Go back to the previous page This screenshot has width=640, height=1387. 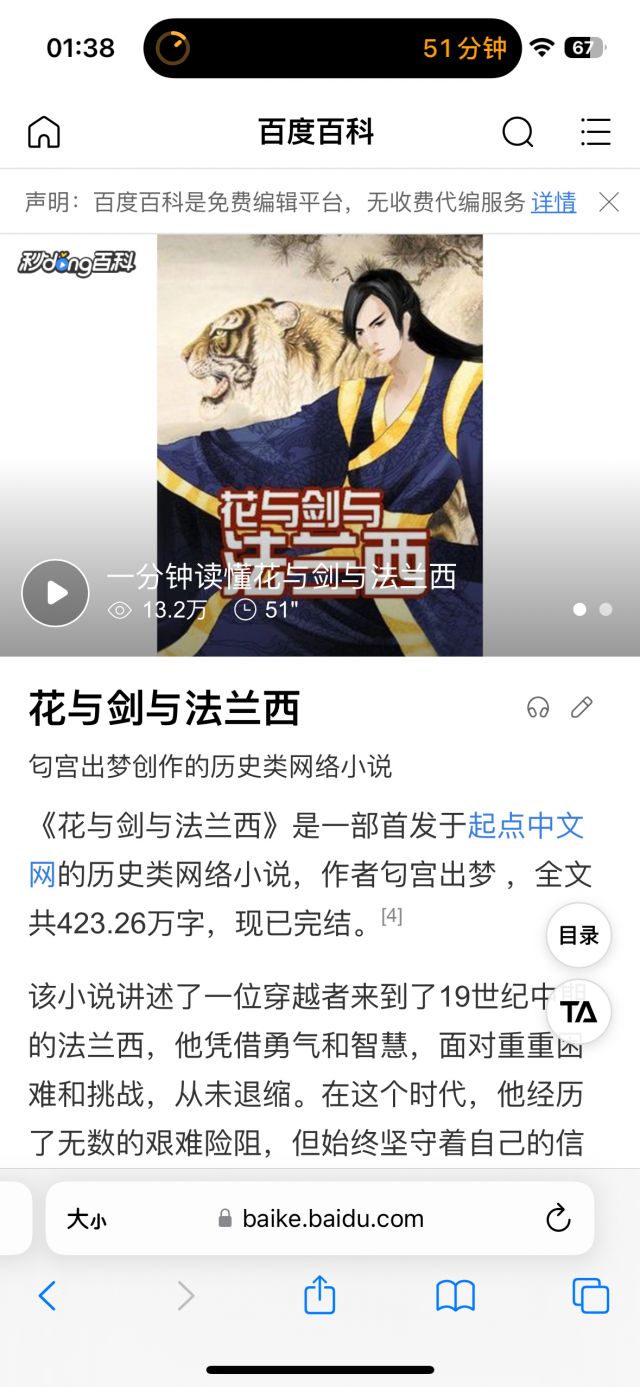[x=47, y=1296]
